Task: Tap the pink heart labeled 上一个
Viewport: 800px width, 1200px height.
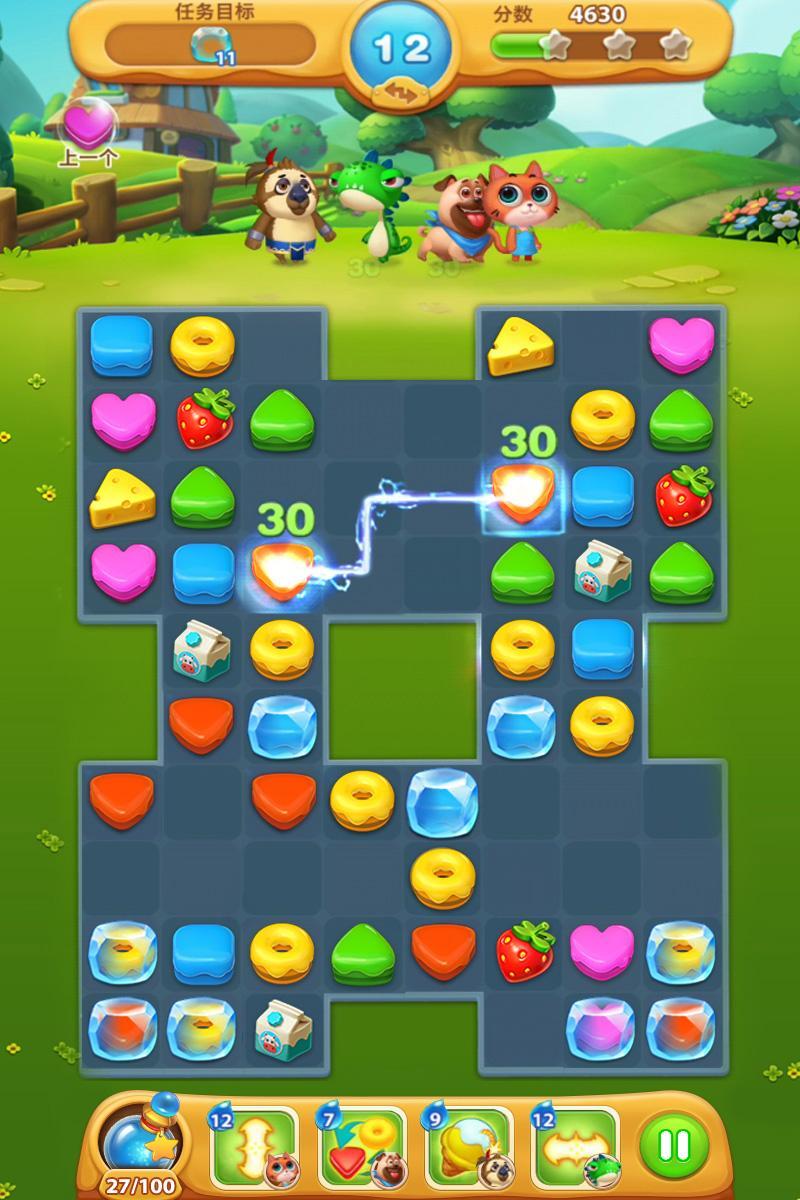Action: click(x=88, y=128)
